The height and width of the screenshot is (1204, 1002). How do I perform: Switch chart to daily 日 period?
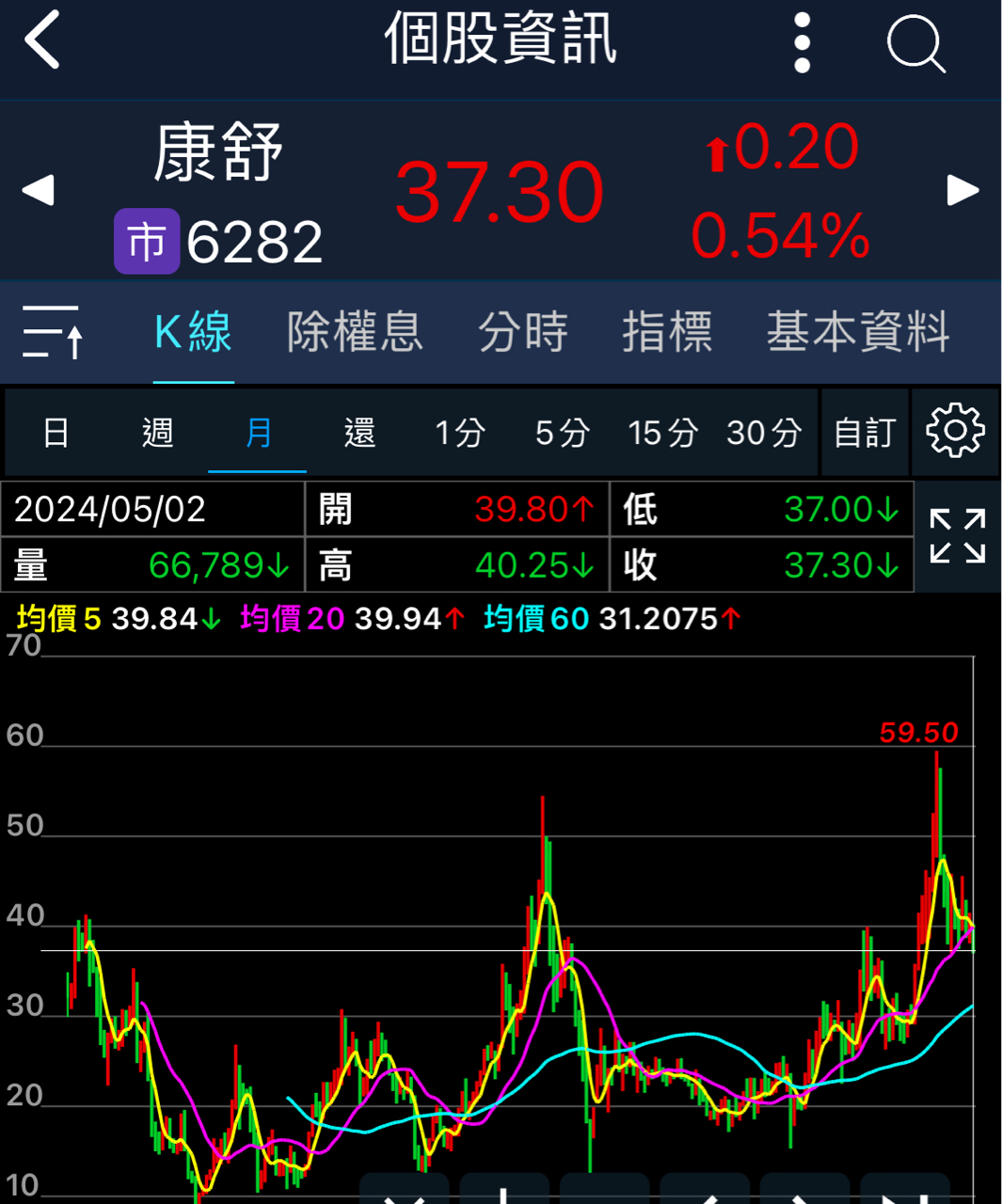pyautogui.click(x=56, y=433)
